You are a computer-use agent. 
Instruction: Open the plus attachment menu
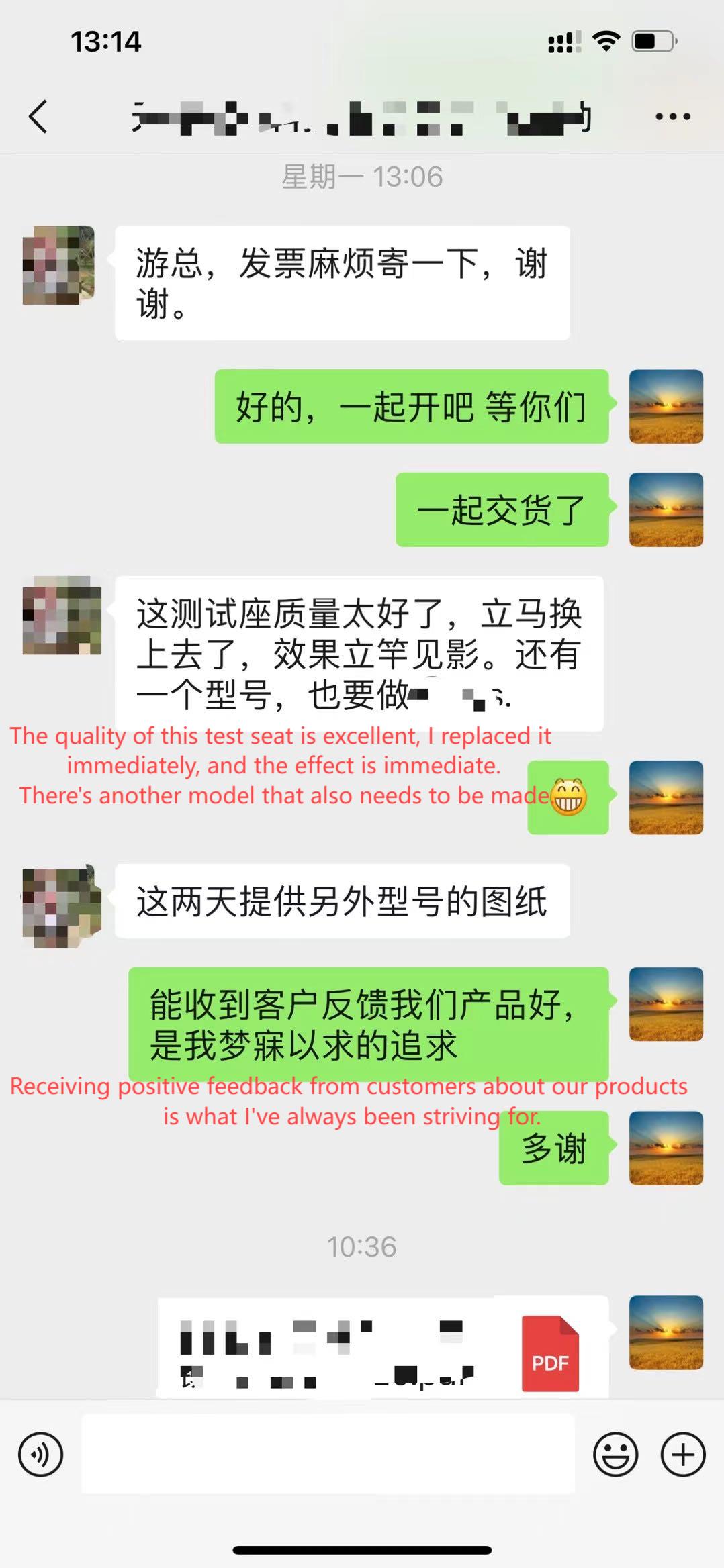pos(682,1455)
